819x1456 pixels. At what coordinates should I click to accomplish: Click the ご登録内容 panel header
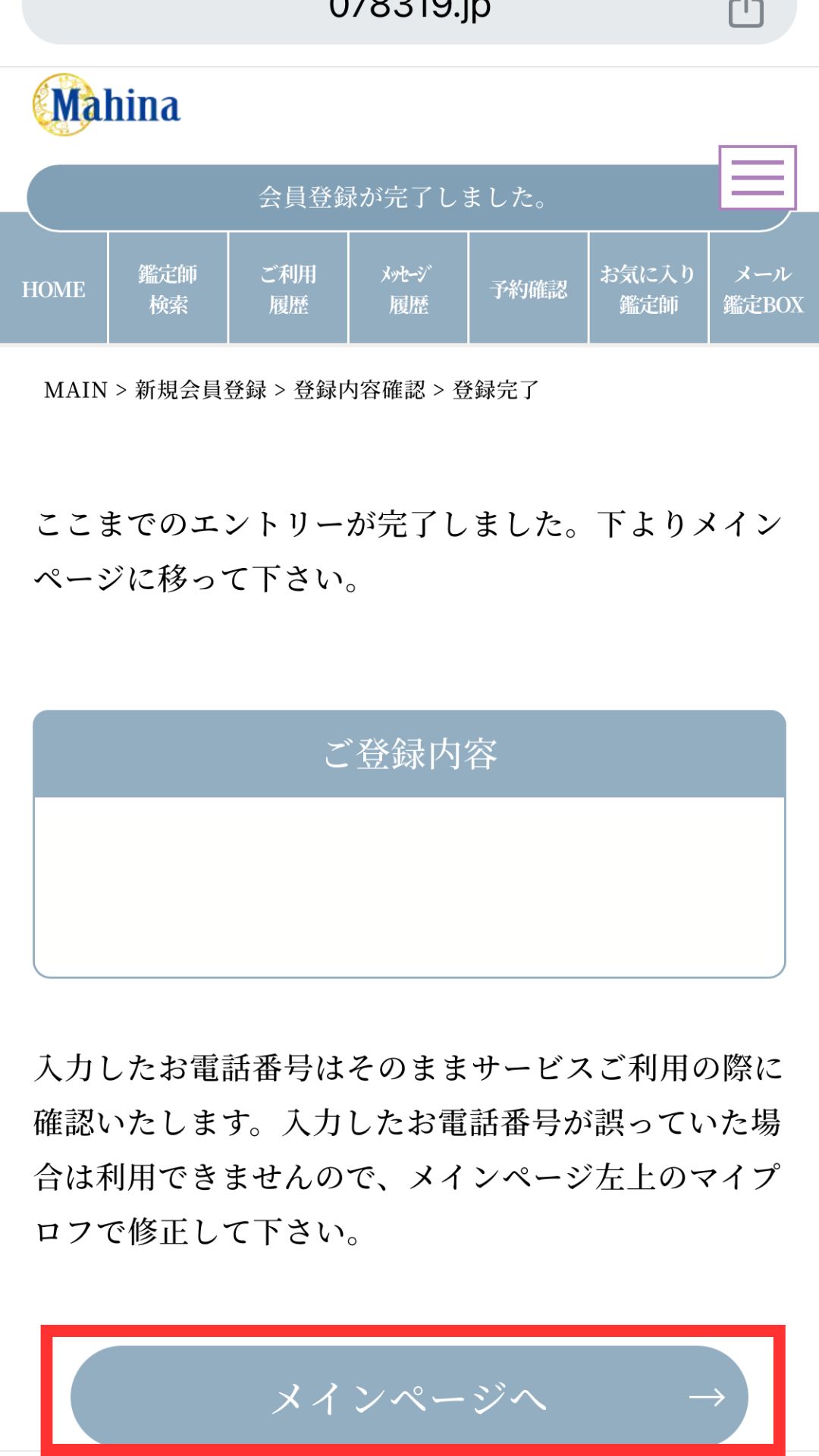pyautogui.click(x=409, y=754)
